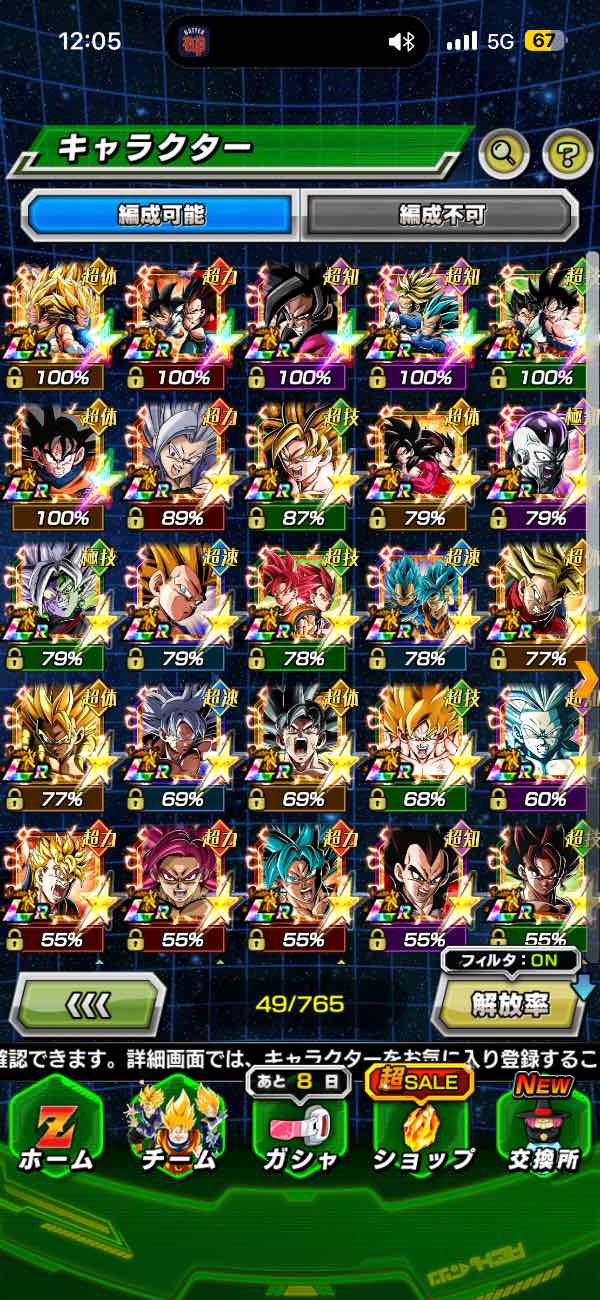Open the magnifier search icon

(x=504, y=153)
